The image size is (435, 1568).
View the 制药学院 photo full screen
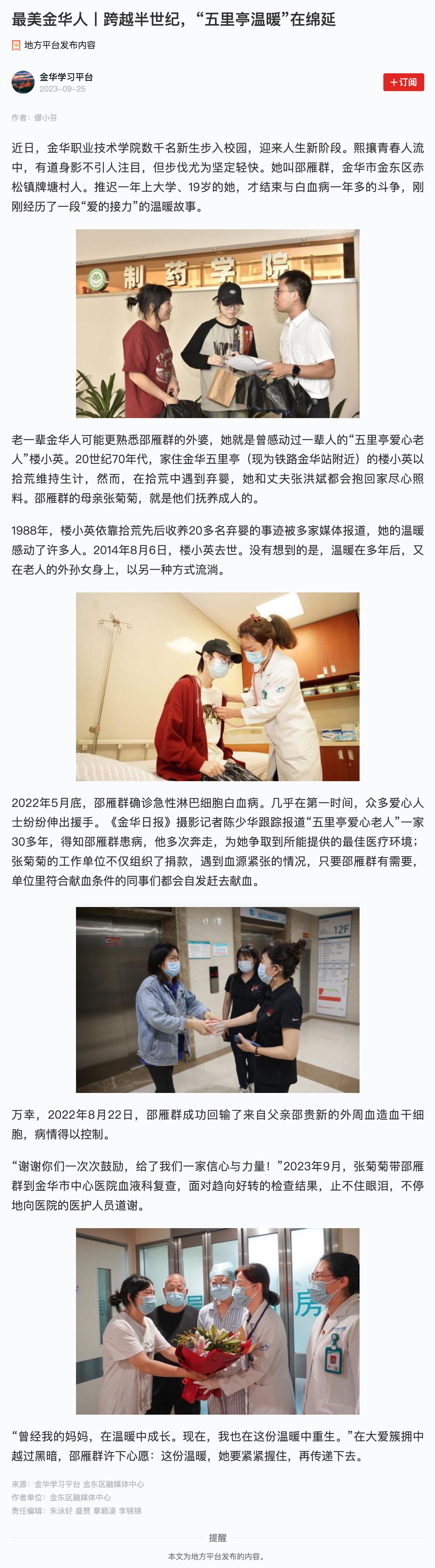(217, 323)
